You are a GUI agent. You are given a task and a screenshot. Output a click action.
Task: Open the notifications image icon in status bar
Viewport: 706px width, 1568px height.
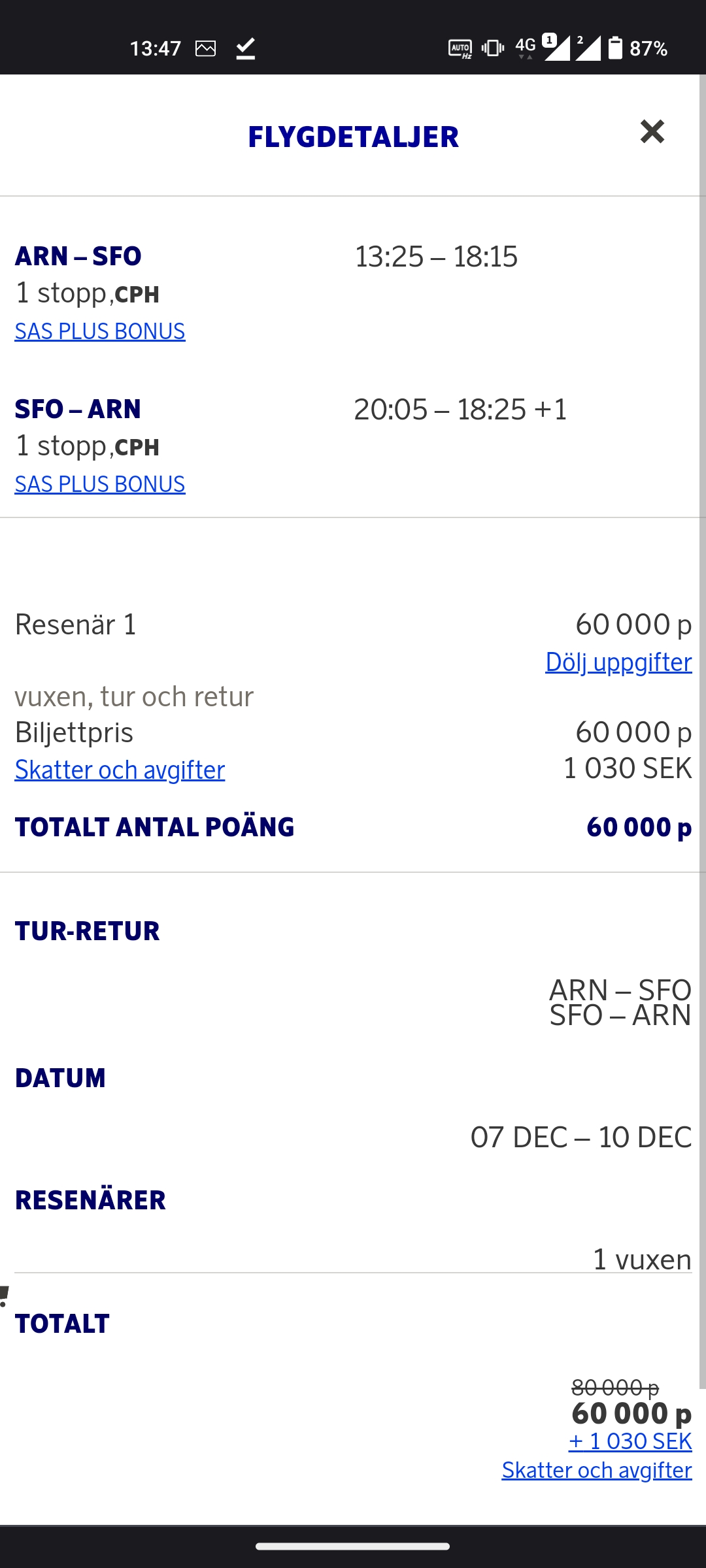(x=207, y=48)
